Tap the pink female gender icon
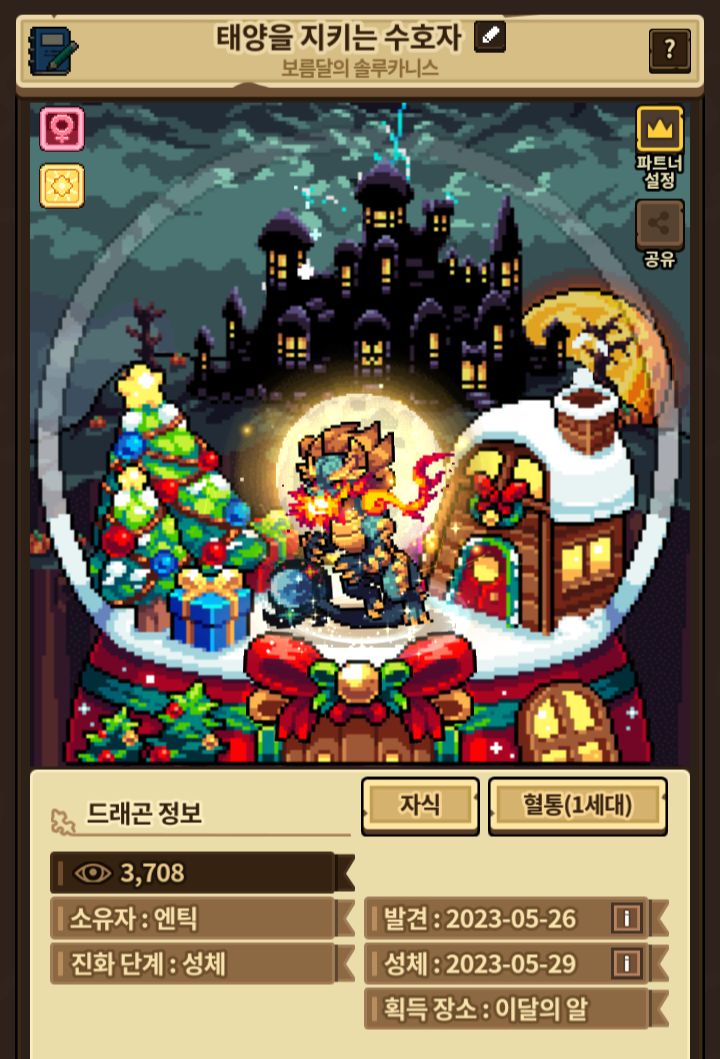The width and height of the screenshot is (720, 1059). [62, 128]
